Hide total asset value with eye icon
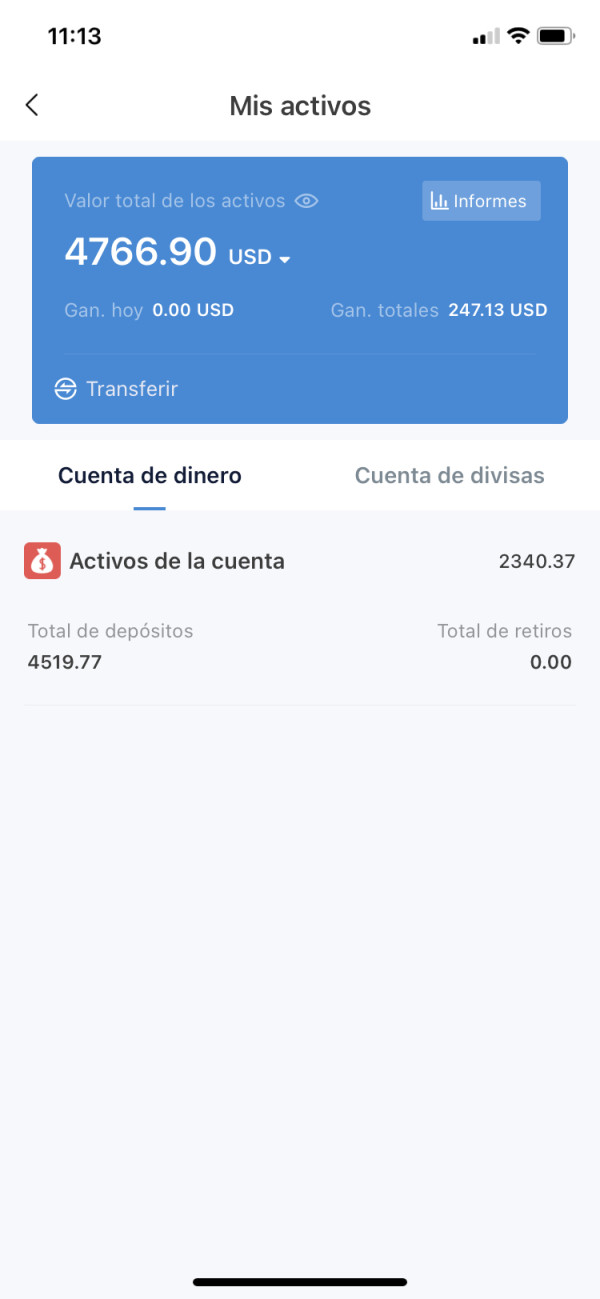This screenshot has width=600, height=1299. coord(306,201)
